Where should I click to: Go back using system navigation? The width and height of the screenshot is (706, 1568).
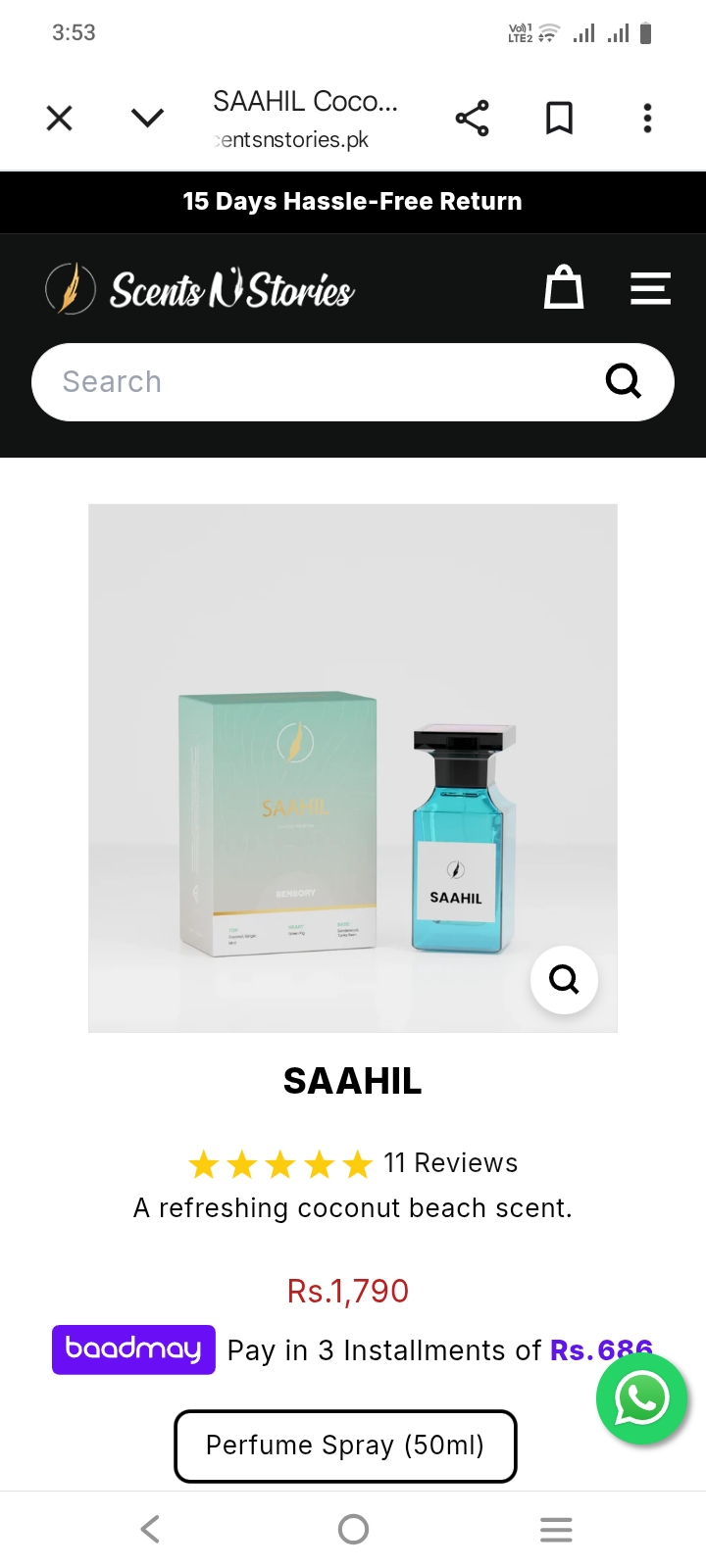tap(150, 1529)
